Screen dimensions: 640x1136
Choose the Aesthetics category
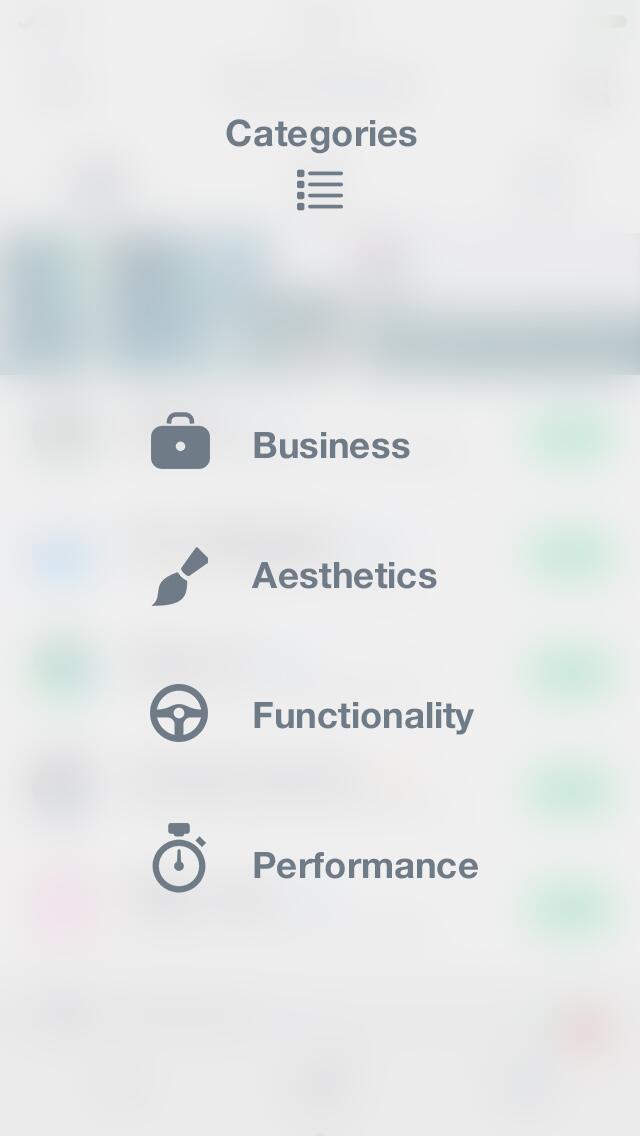[294, 576]
